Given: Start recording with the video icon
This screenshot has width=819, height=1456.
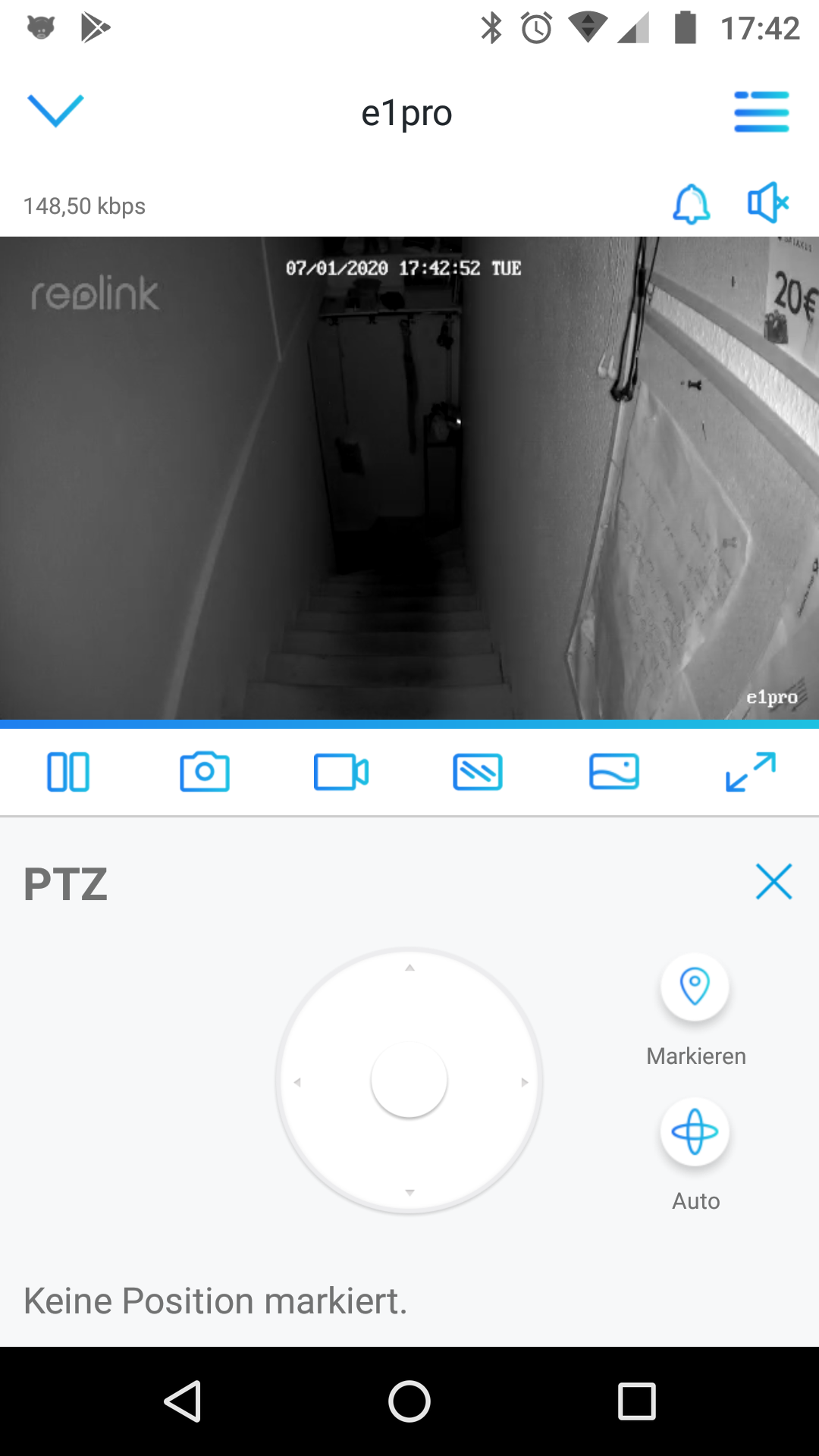Looking at the screenshot, I should [x=341, y=772].
